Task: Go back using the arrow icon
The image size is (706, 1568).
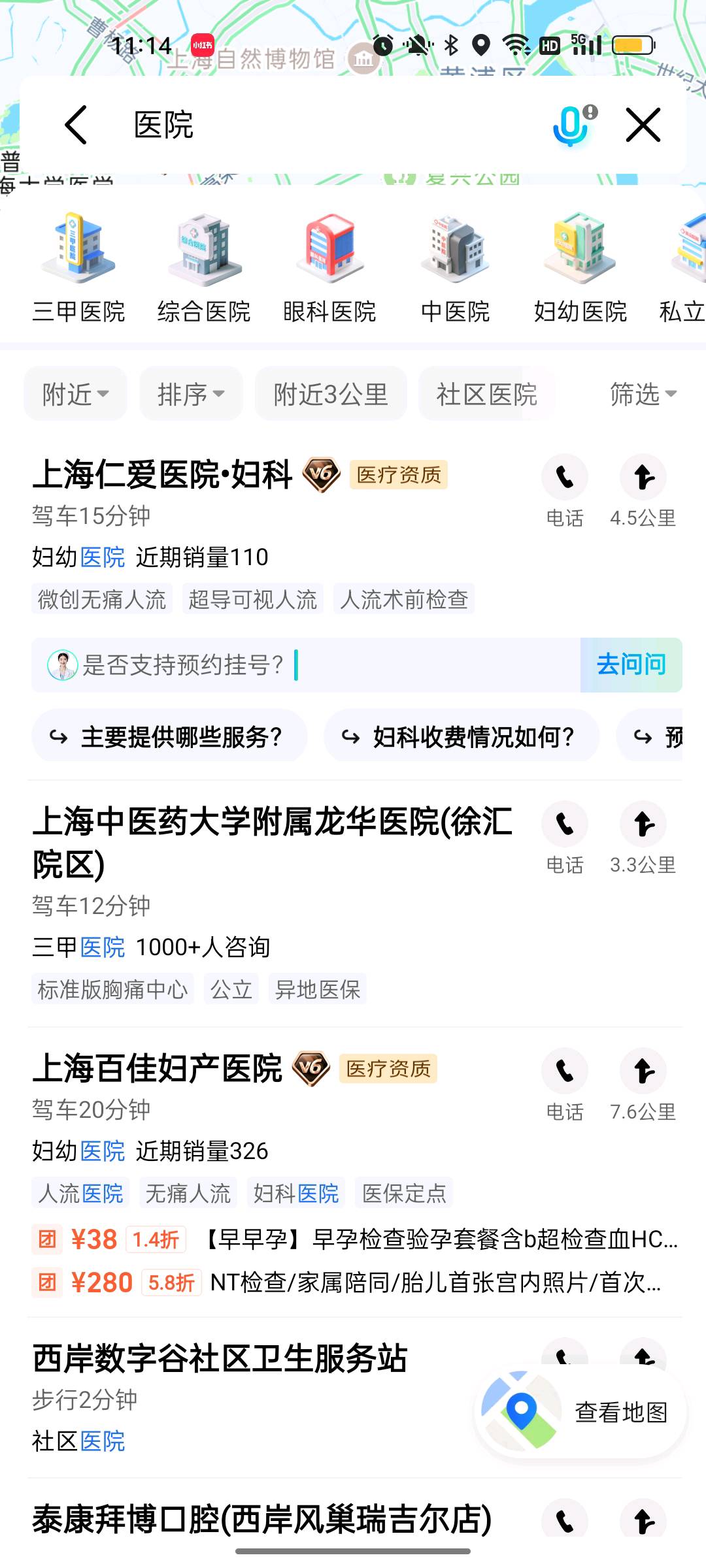Action: [x=76, y=125]
